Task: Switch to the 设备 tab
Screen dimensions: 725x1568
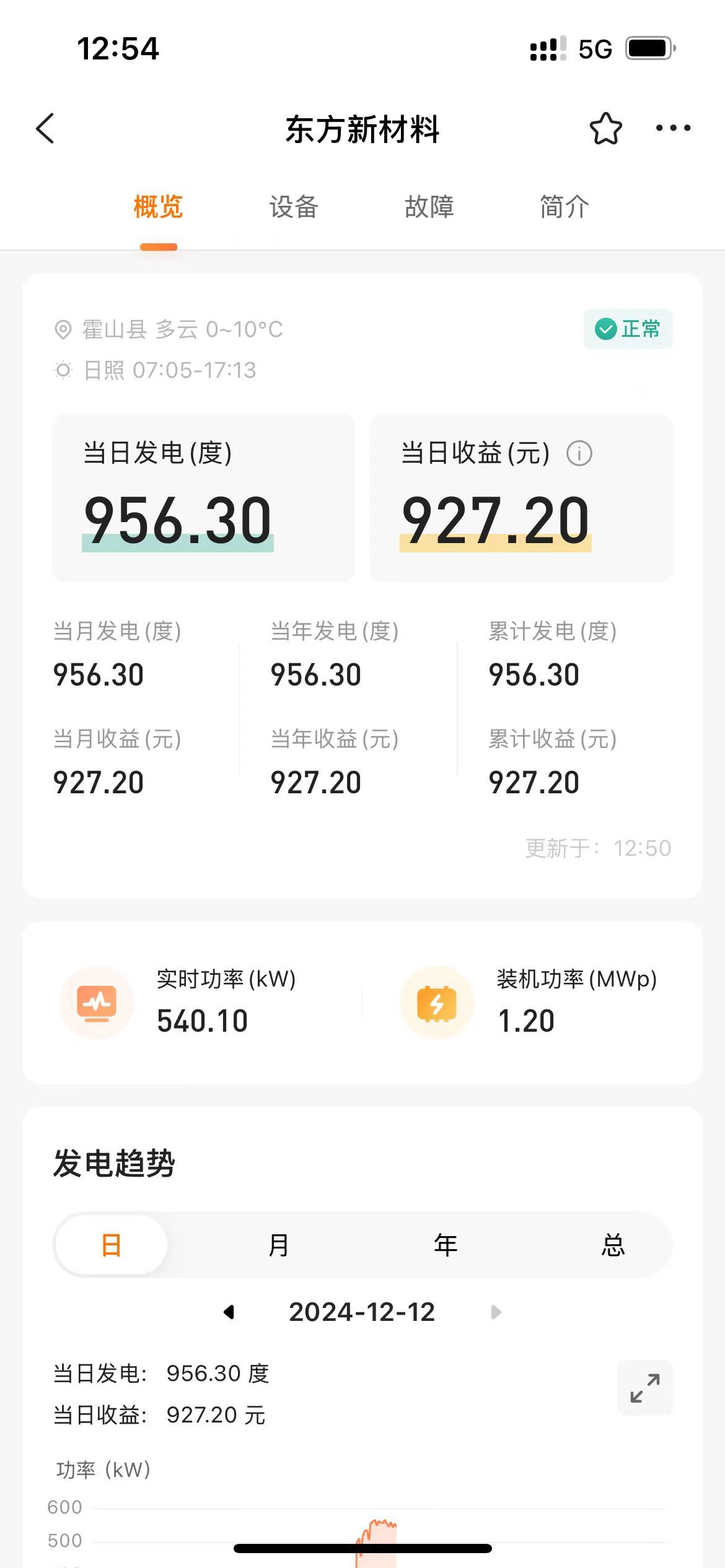Action: pyautogui.click(x=294, y=207)
